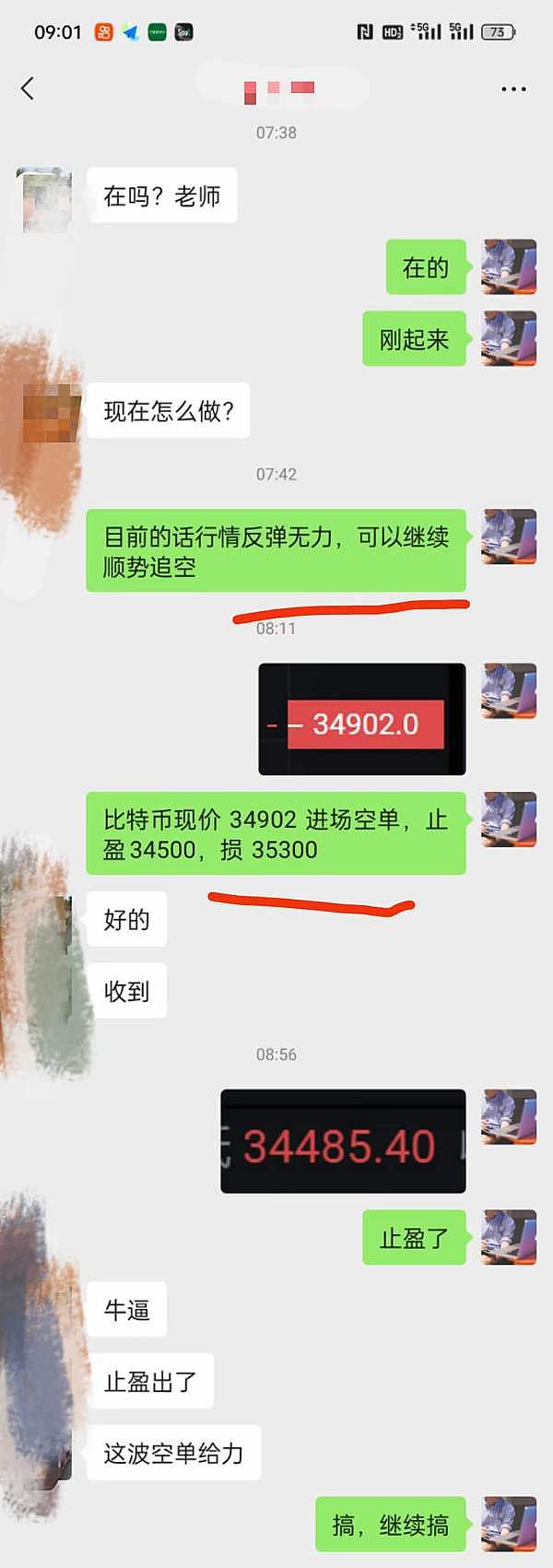Go back from this chat

pos(28,88)
